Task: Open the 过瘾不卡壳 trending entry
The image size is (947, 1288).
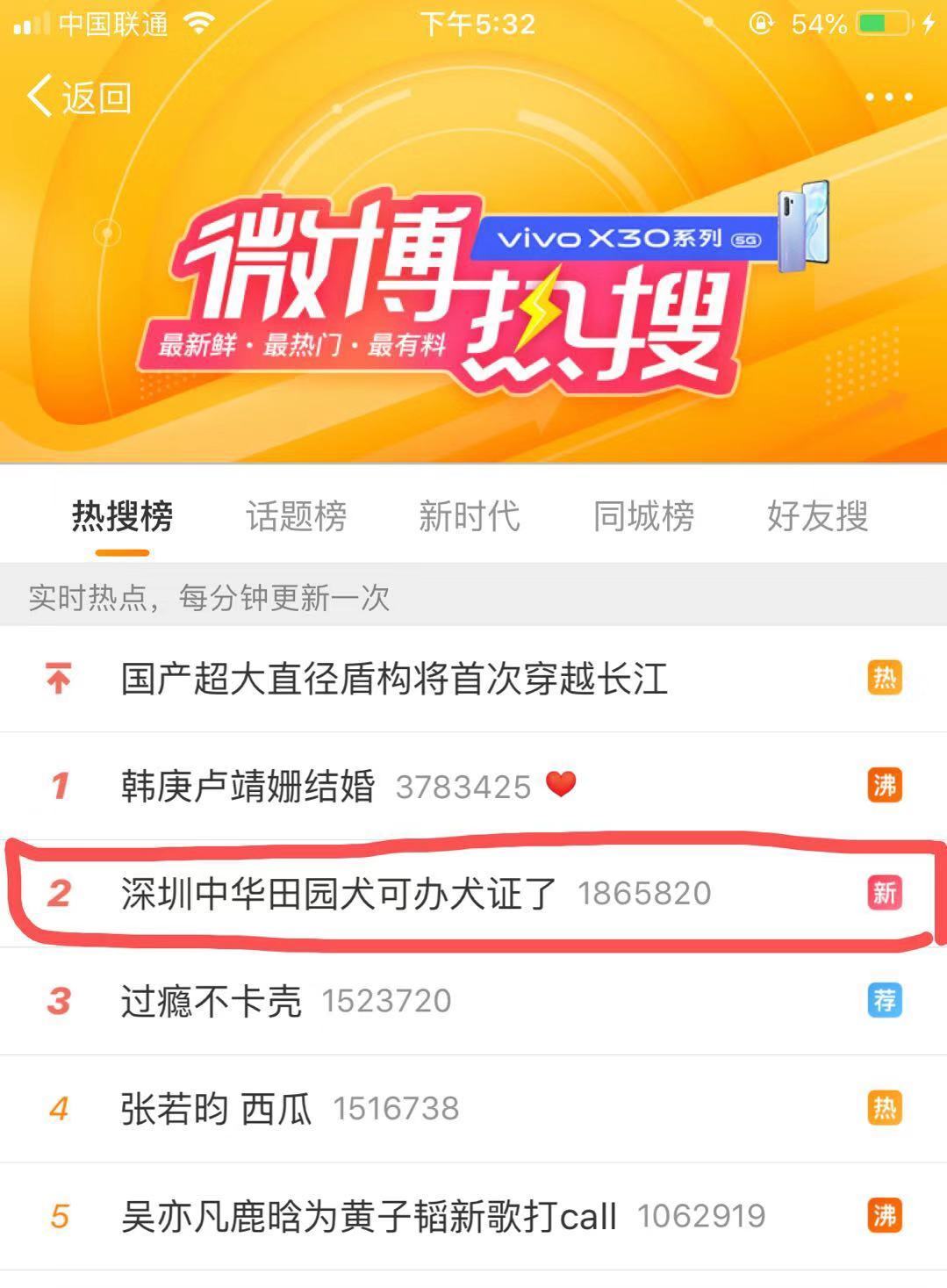Action: (212, 1001)
